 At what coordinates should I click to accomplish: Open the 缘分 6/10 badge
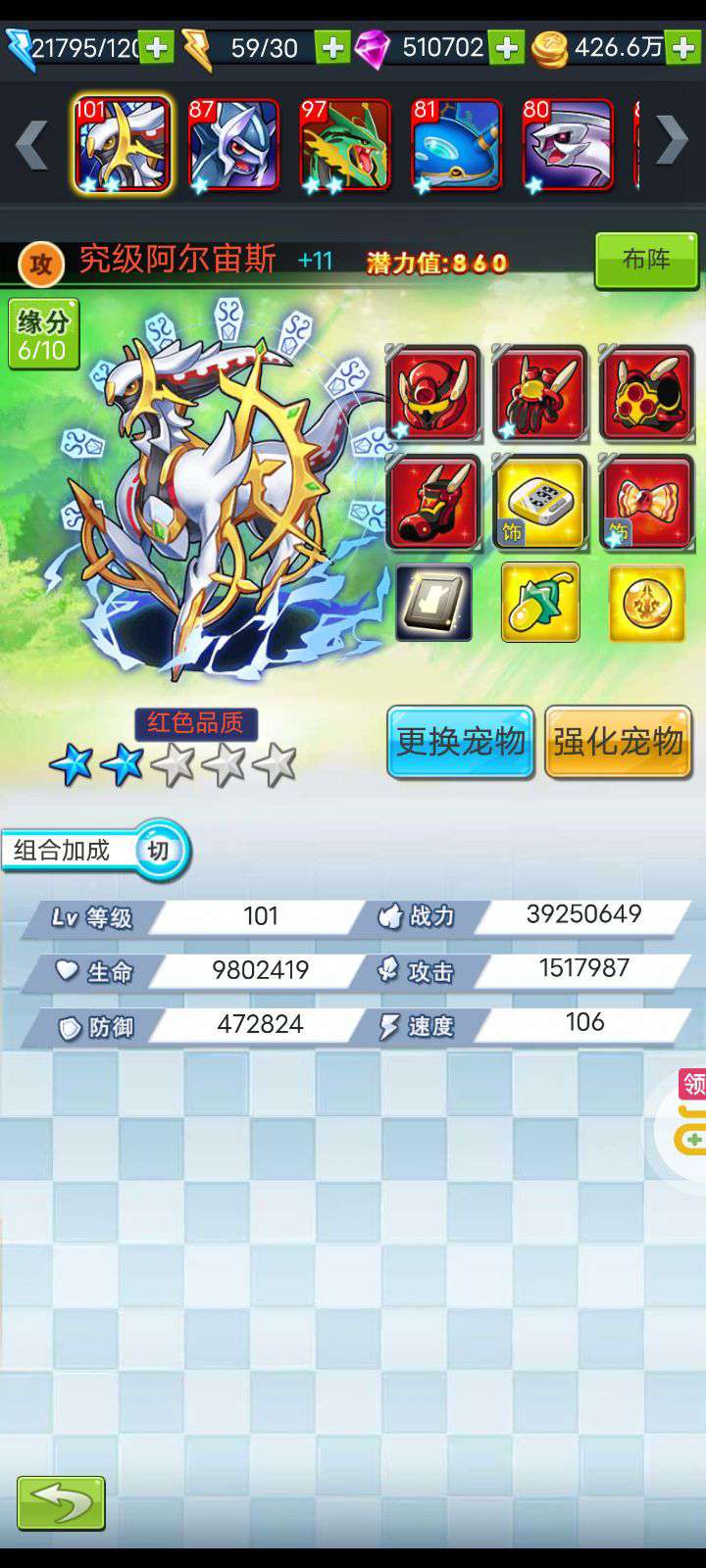[43, 334]
